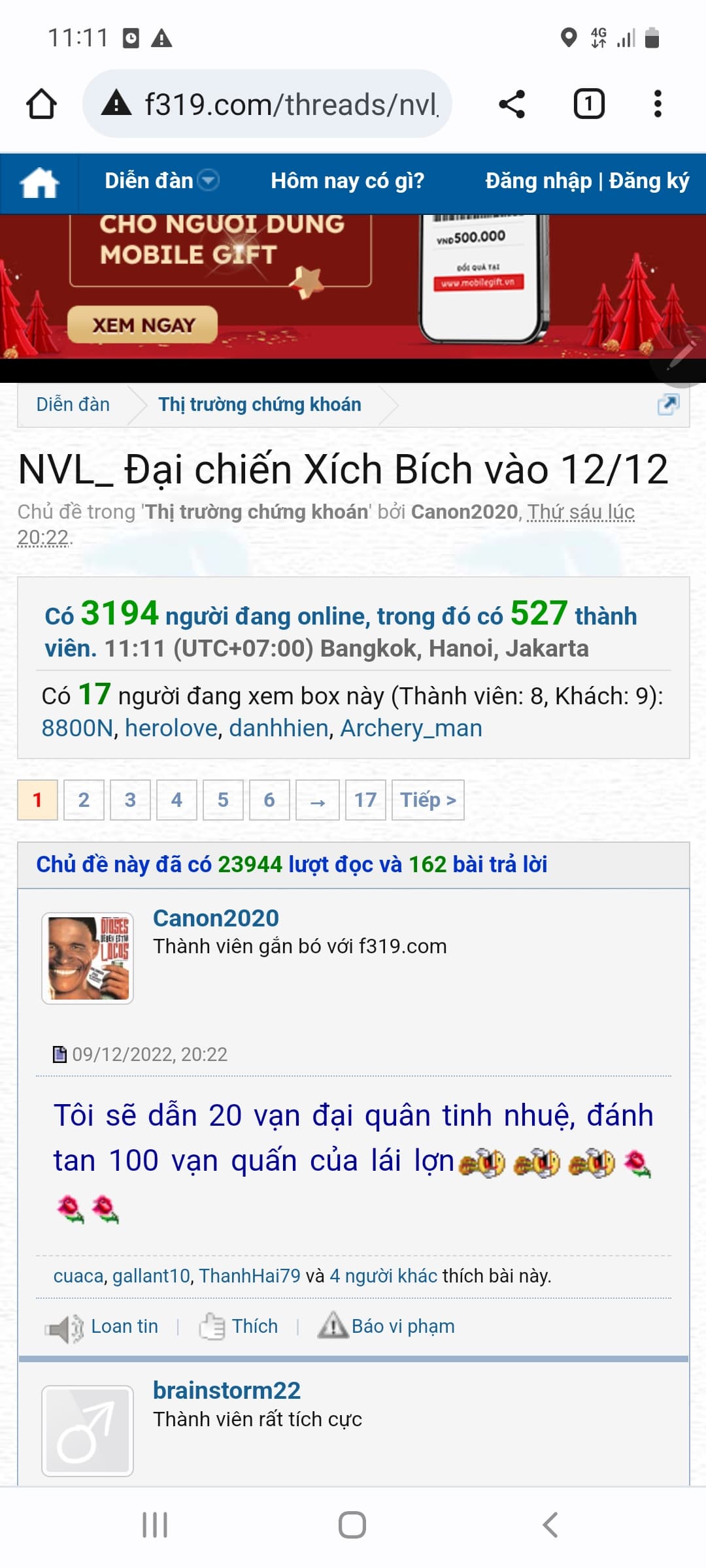
Task: Open the browser tab switcher
Action: pos(588,104)
